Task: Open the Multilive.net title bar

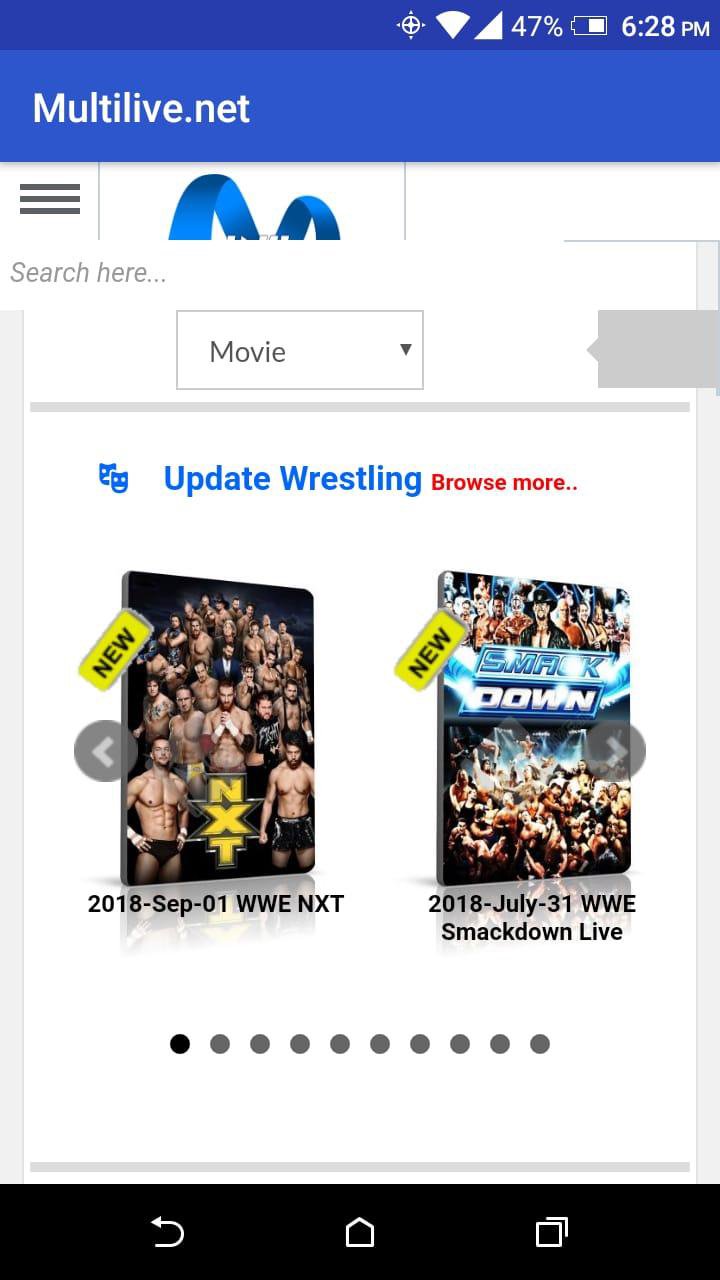Action: 140,106
